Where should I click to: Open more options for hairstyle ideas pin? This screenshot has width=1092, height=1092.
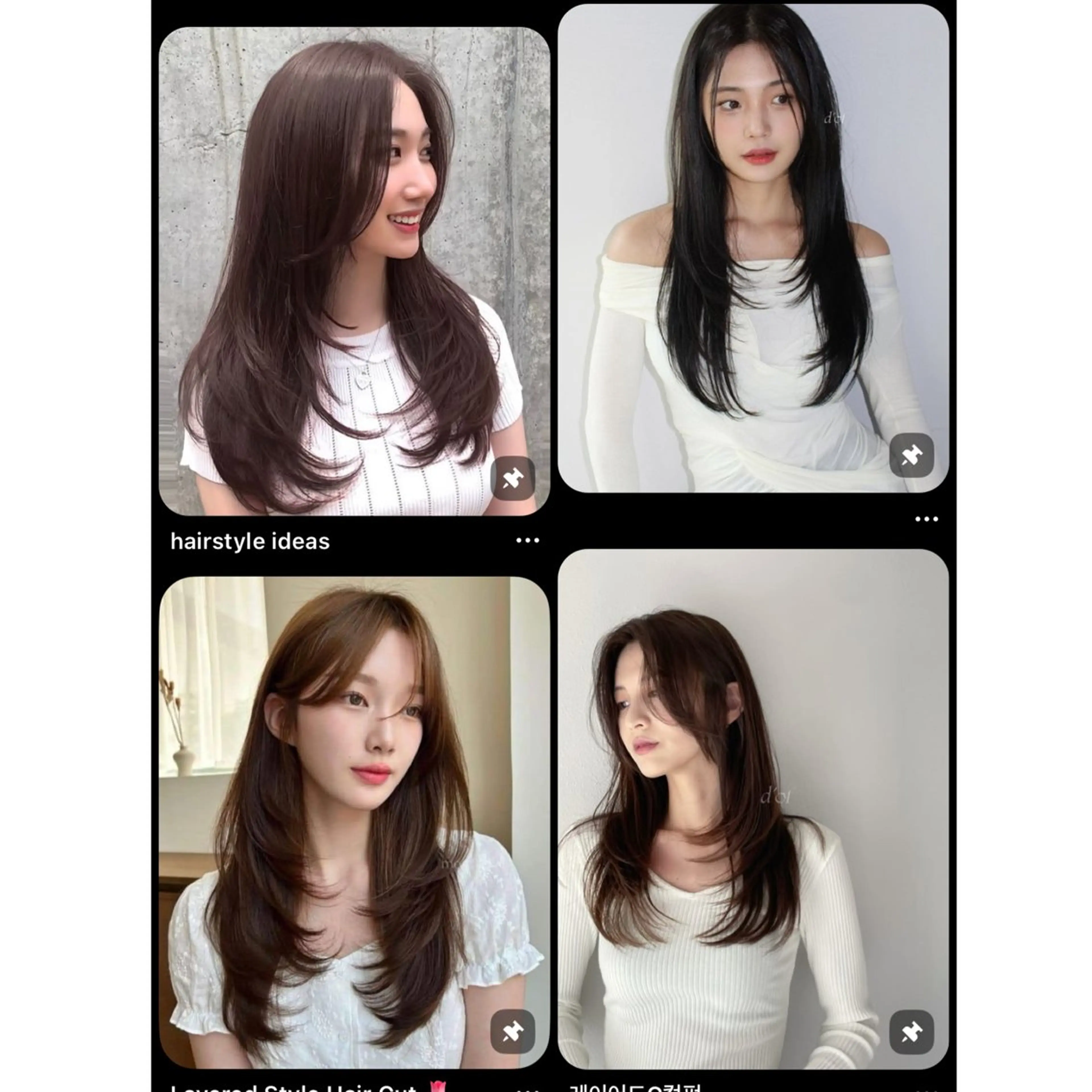click(527, 541)
